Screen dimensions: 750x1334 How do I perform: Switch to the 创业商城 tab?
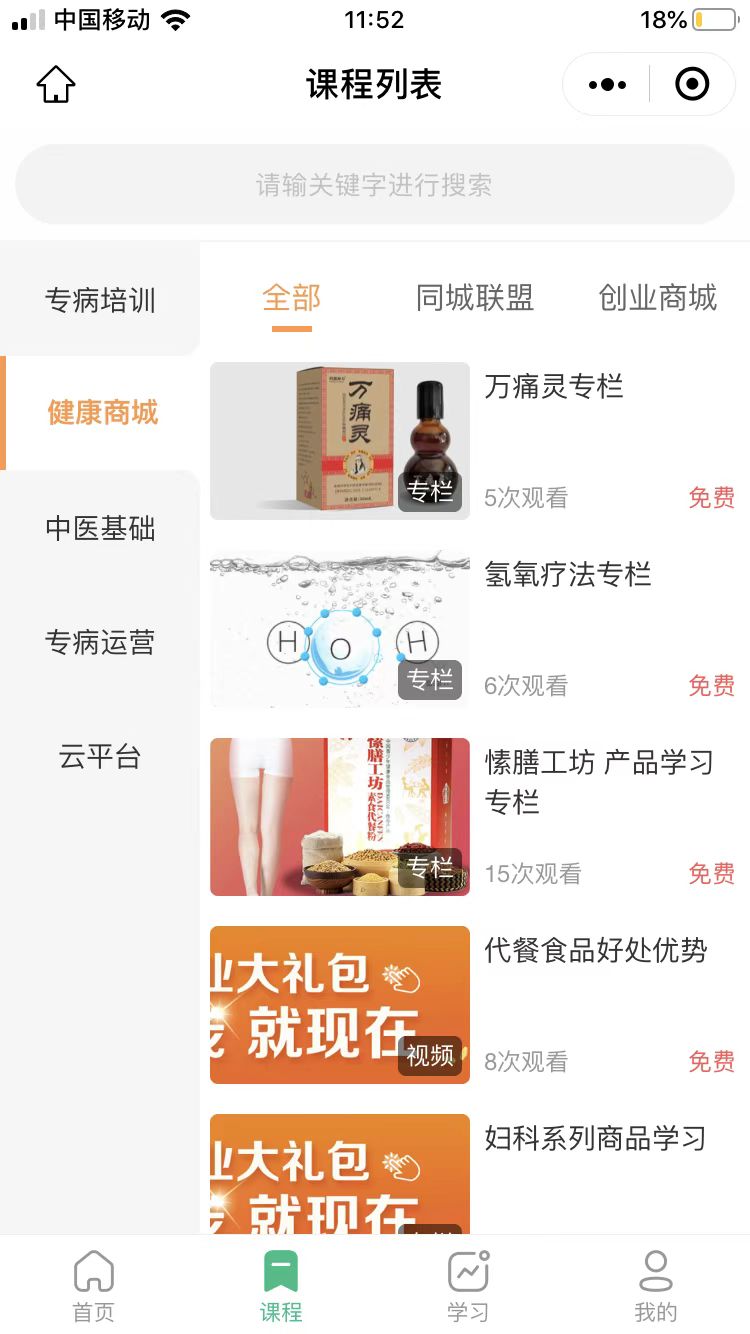[x=657, y=298]
